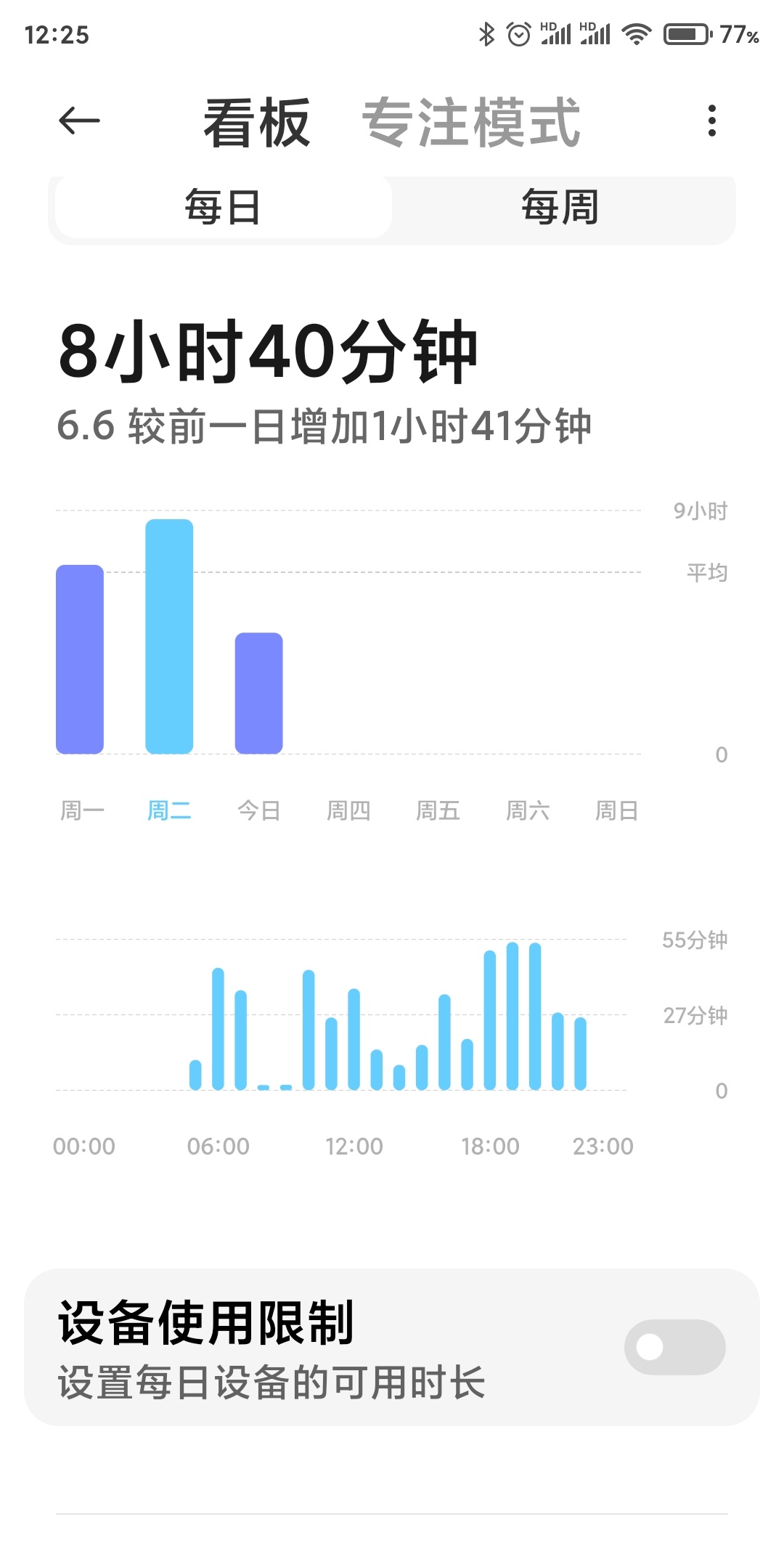This screenshot has height=1567, width=784.
Task: Switch to the 专注模式 tab
Action: tap(471, 123)
